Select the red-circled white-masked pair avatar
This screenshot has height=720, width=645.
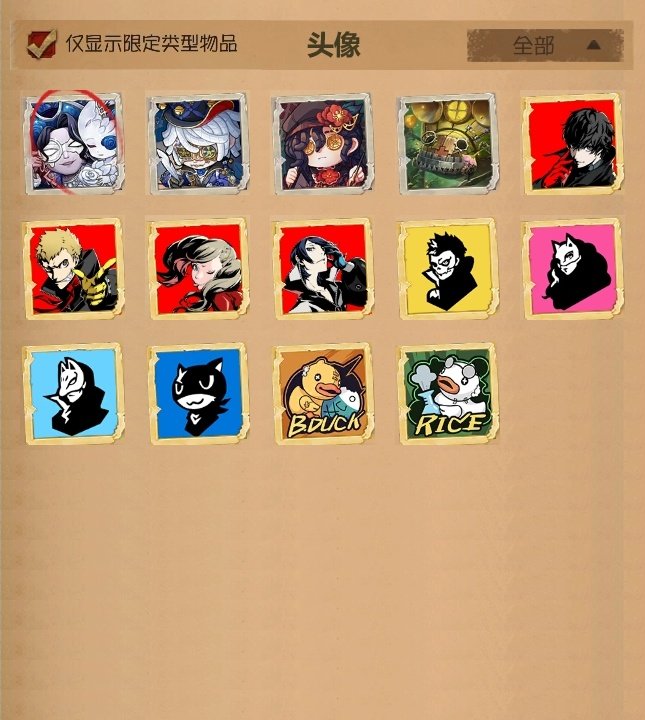point(74,143)
